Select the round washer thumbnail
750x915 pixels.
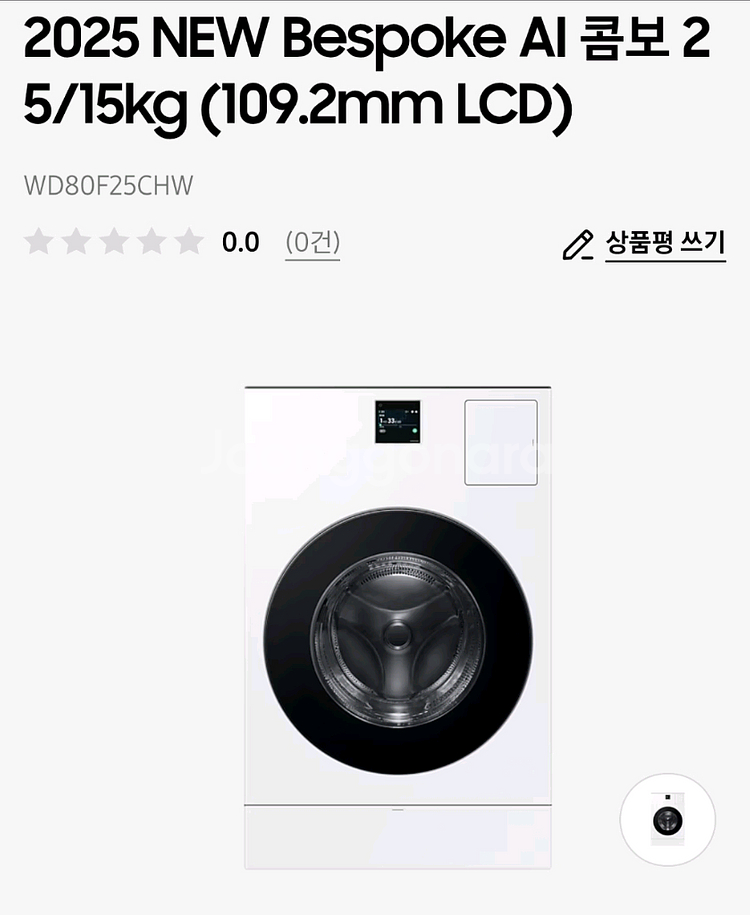(x=667, y=819)
